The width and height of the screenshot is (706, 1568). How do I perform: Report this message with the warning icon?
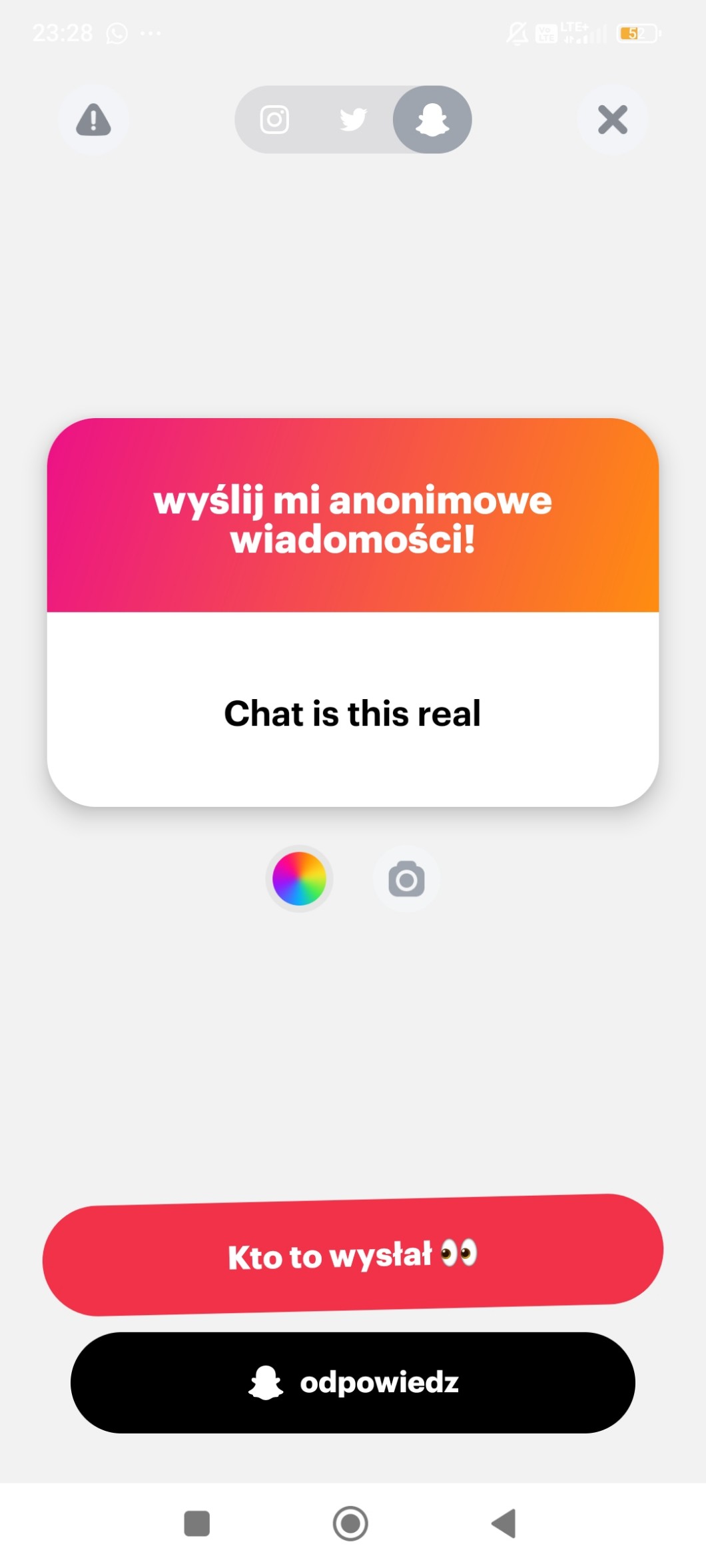pyautogui.click(x=93, y=120)
